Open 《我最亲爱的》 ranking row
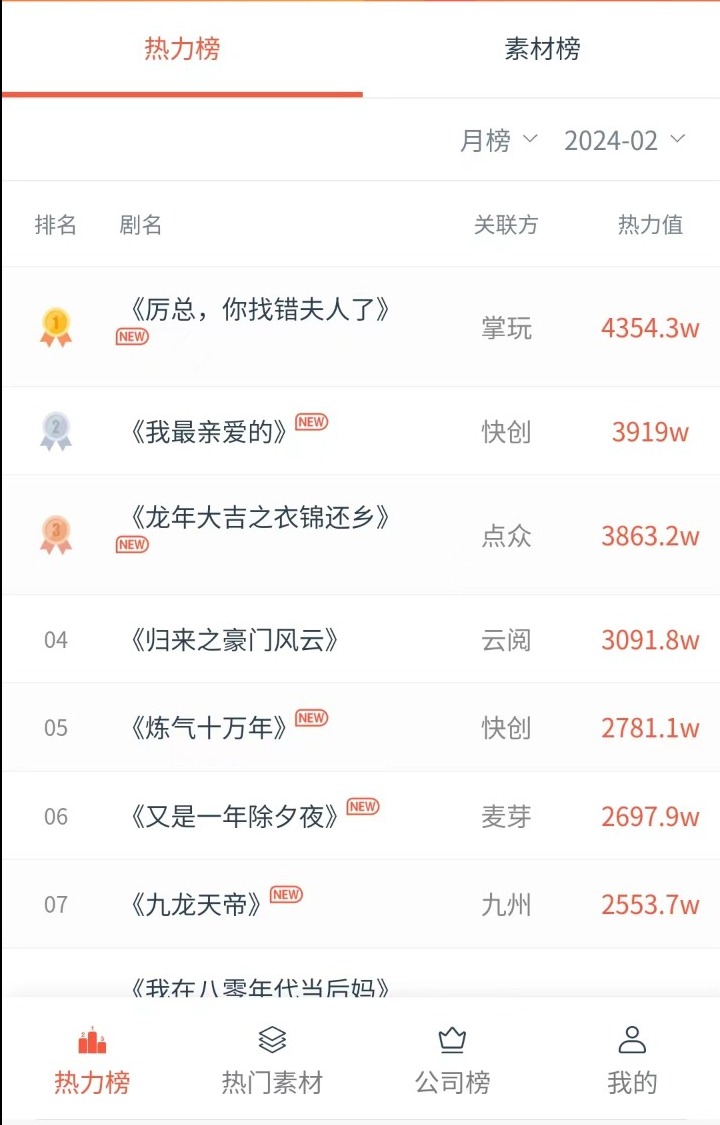 (x=209, y=432)
